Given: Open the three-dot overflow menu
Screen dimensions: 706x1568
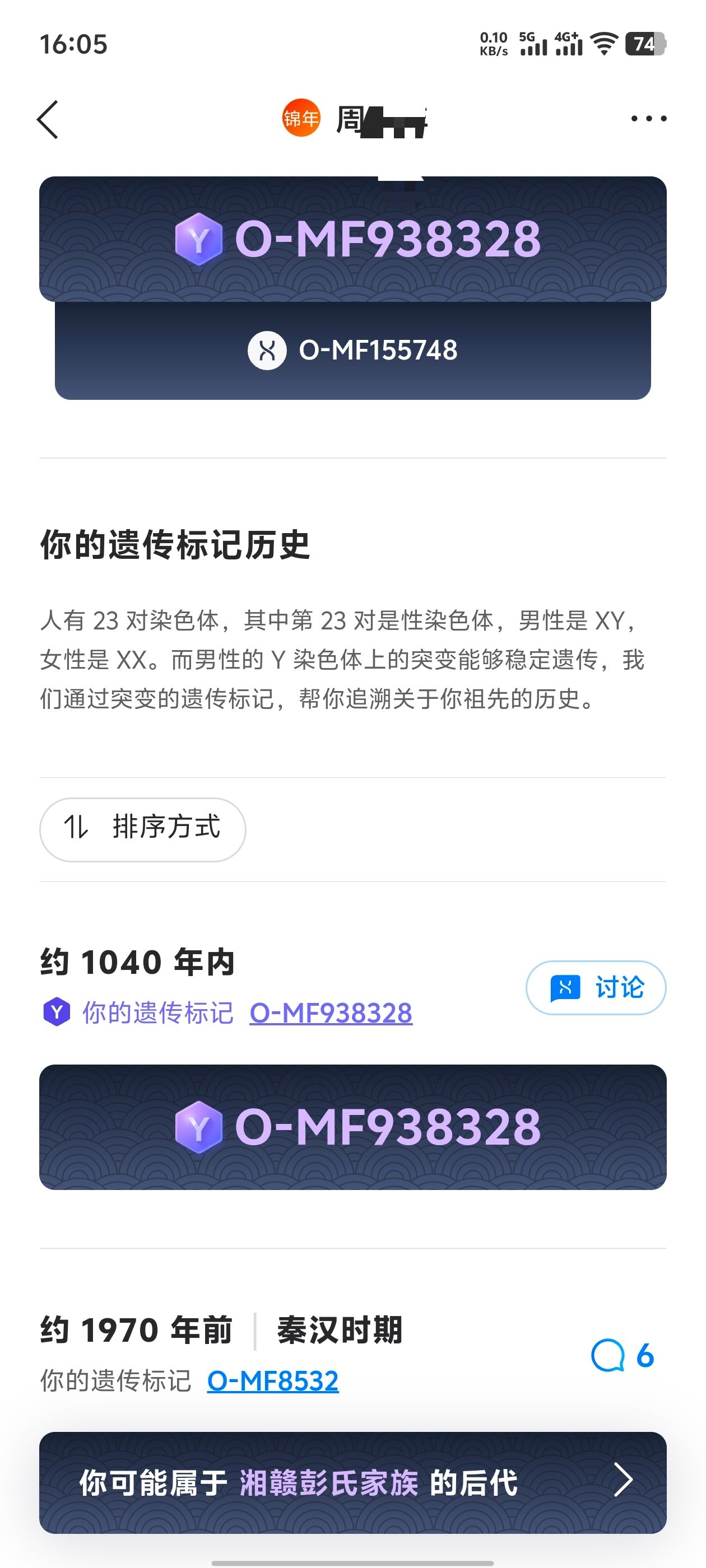Looking at the screenshot, I should (649, 119).
